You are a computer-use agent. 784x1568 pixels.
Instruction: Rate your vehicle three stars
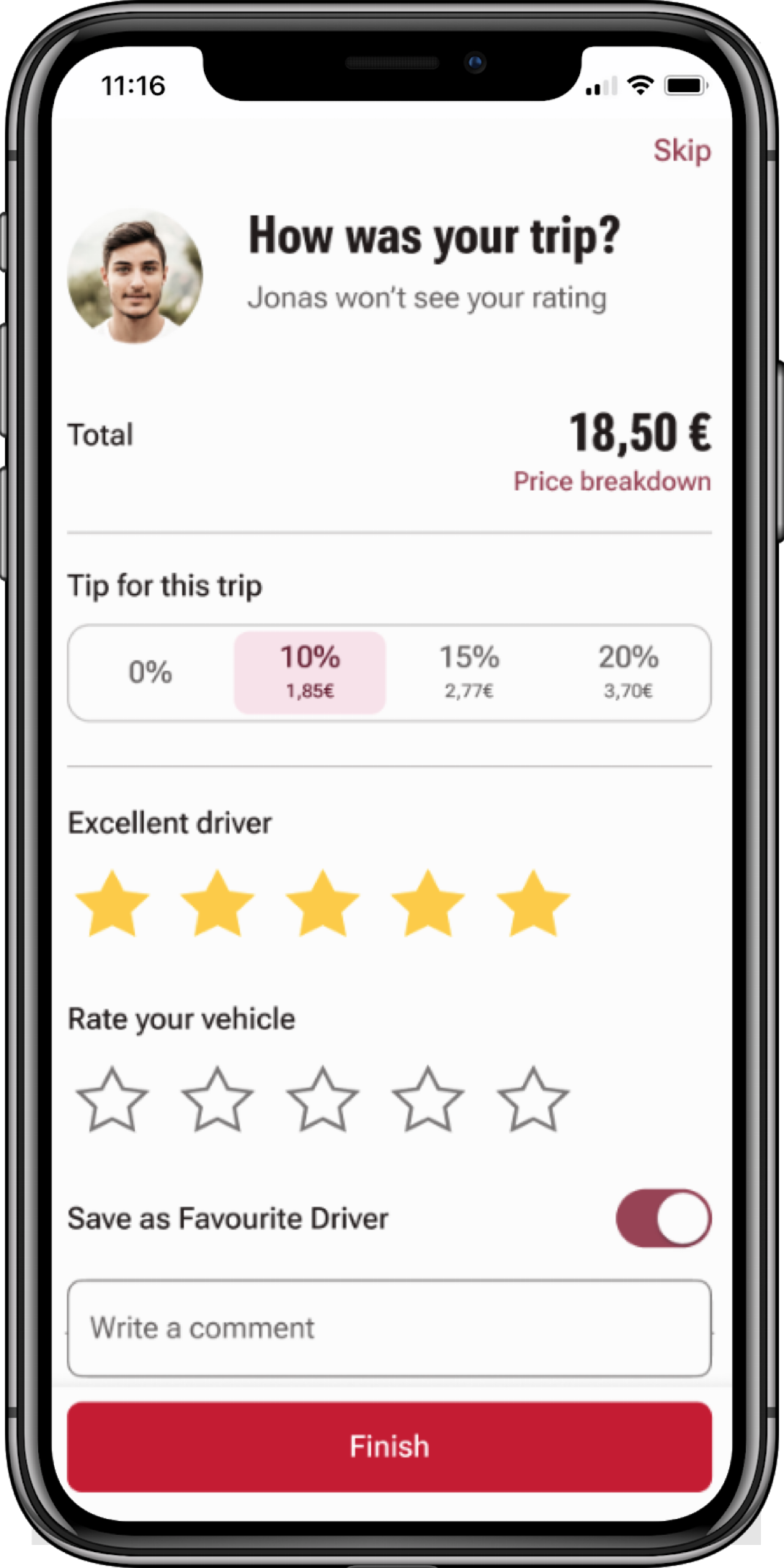(x=322, y=1100)
